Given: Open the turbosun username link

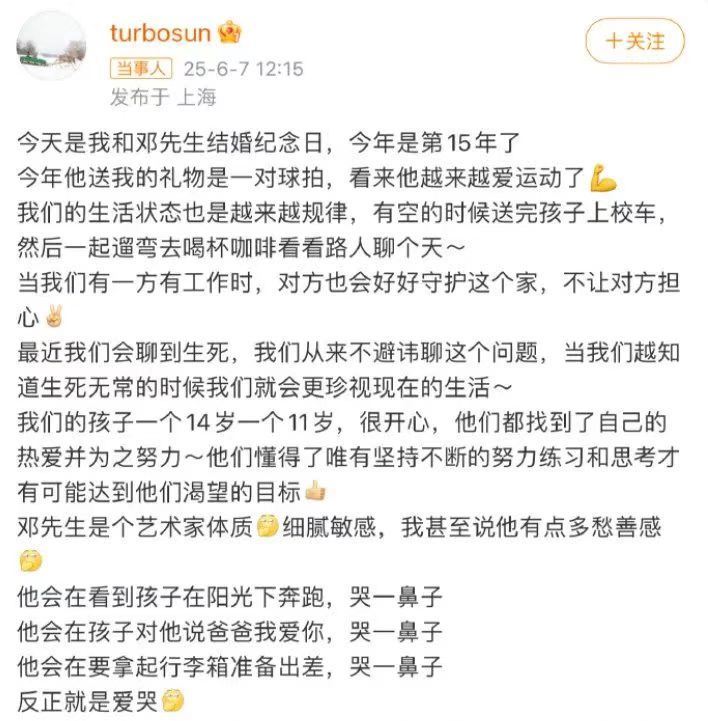Looking at the screenshot, I should point(160,33).
